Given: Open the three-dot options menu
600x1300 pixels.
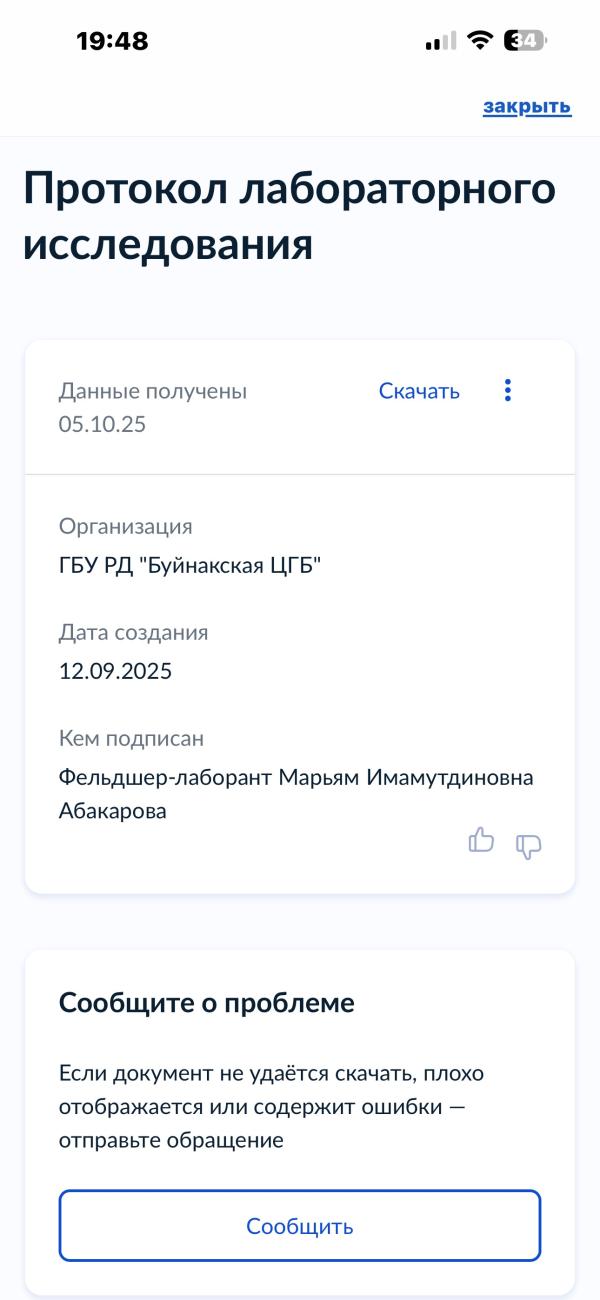Looking at the screenshot, I should click(x=508, y=390).
